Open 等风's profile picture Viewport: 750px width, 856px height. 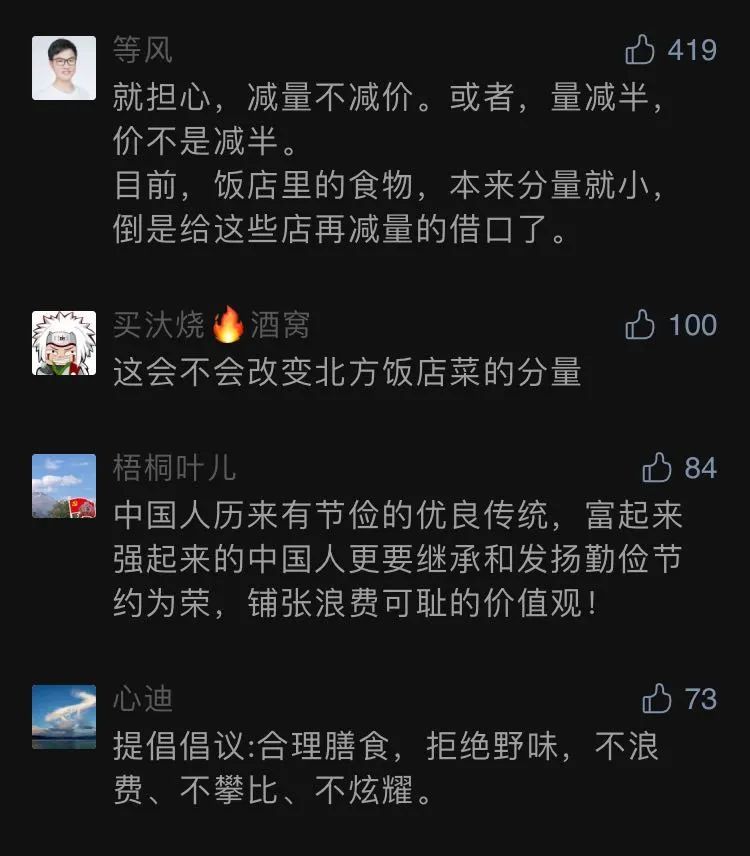pyautogui.click(x=64, y=68)
